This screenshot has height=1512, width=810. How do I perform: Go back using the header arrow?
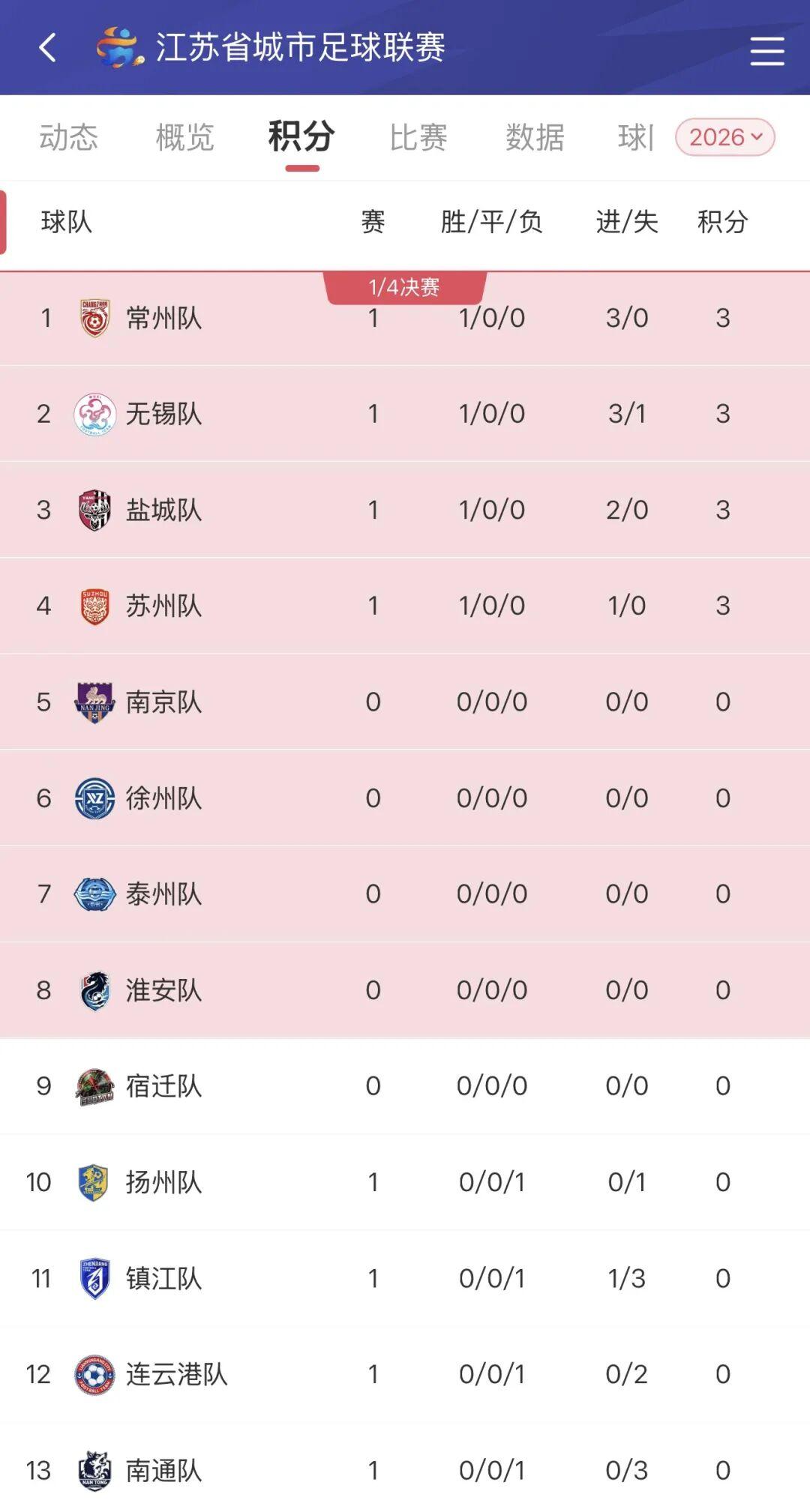coord(48,48)
